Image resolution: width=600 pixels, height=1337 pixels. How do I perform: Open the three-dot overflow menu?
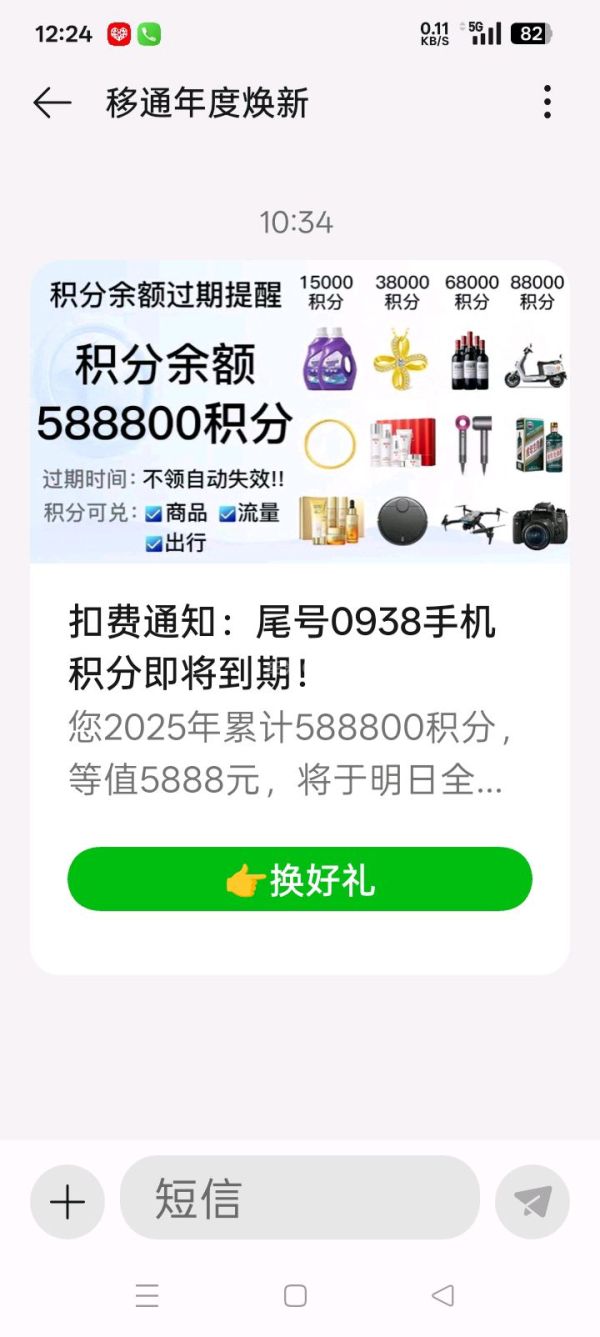pos(546,102)
